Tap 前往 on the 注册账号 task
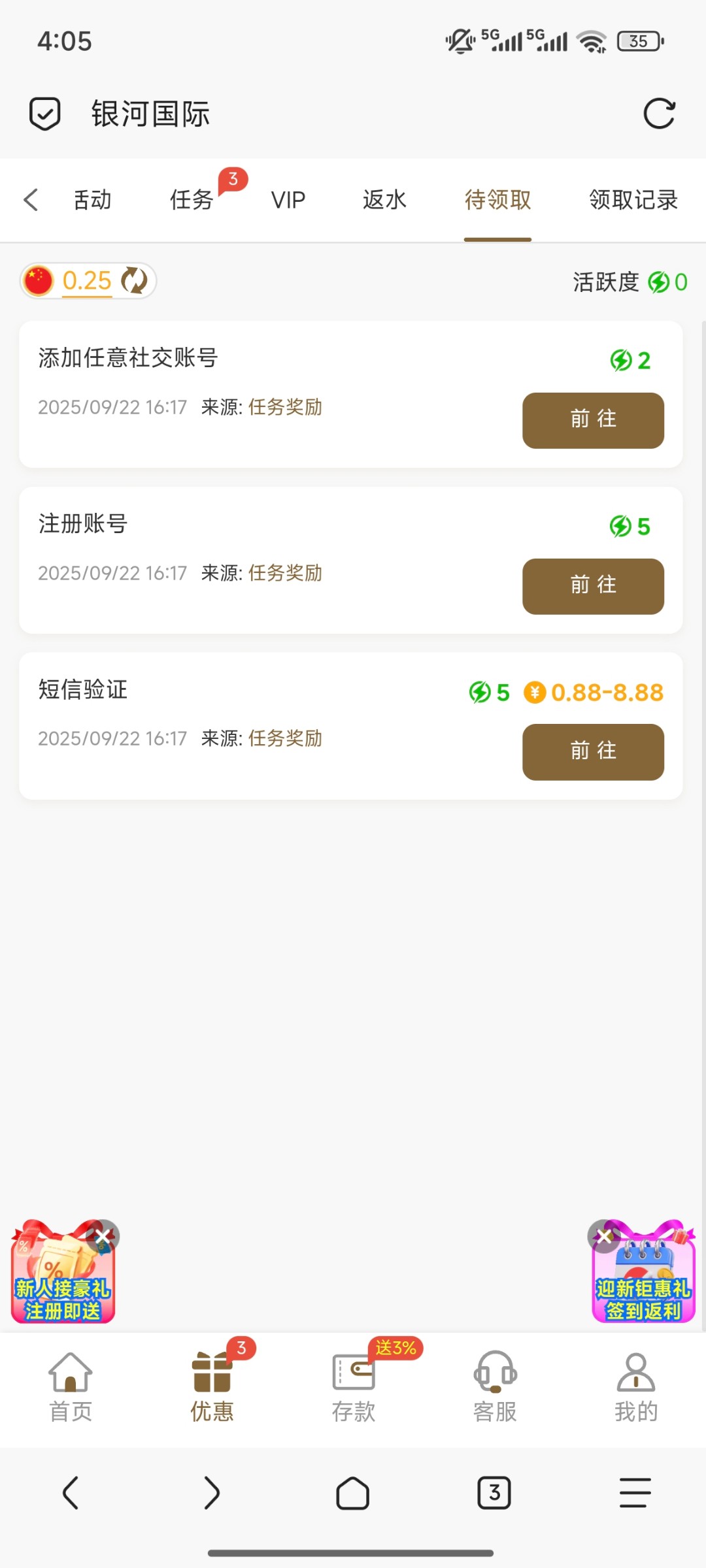 click(592, 586)
